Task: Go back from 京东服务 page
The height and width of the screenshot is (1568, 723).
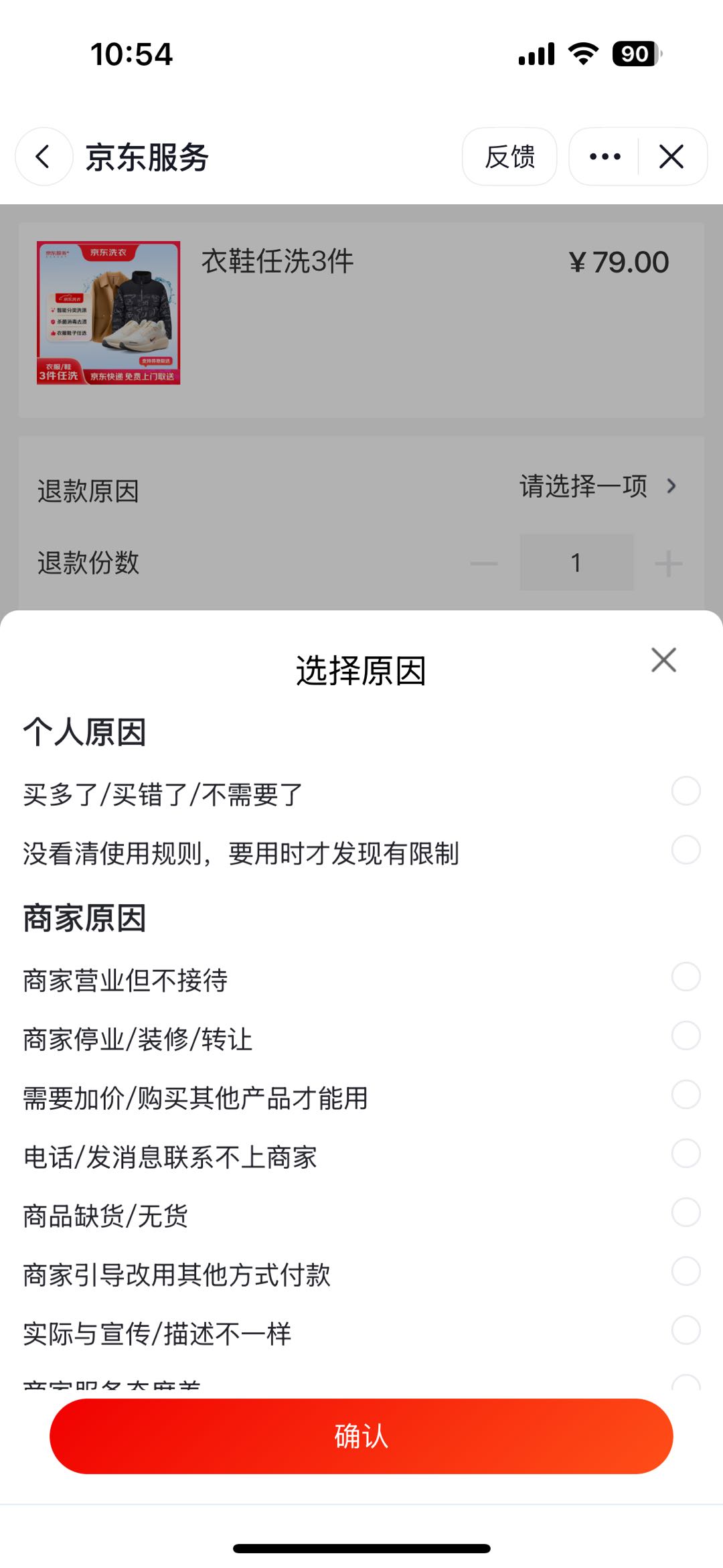Action: tap(44, 157)
